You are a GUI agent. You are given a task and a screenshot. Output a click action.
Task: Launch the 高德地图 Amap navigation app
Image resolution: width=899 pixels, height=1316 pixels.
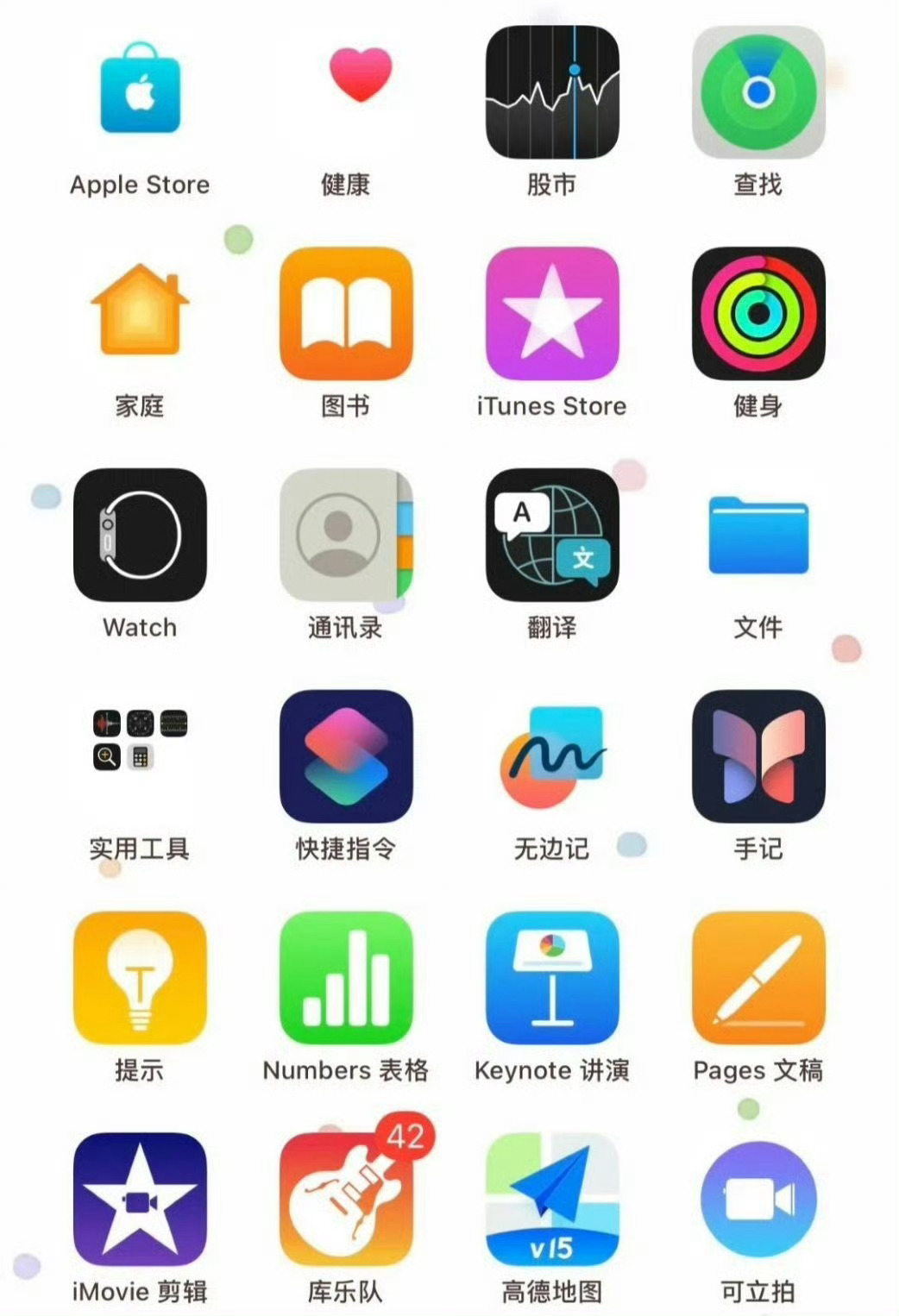pyautogui.click(x=551, y=1199)
